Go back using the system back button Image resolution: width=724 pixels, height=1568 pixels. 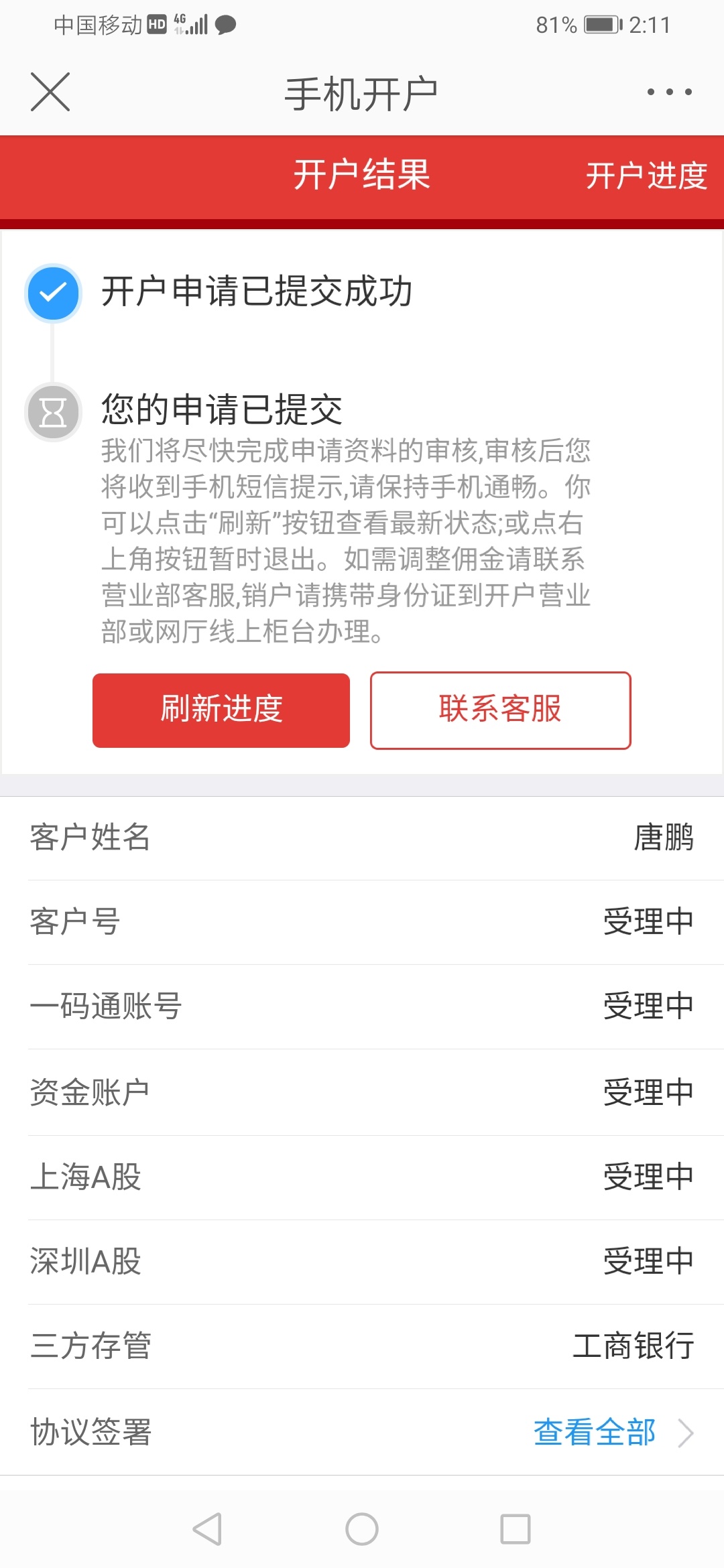207,1529
